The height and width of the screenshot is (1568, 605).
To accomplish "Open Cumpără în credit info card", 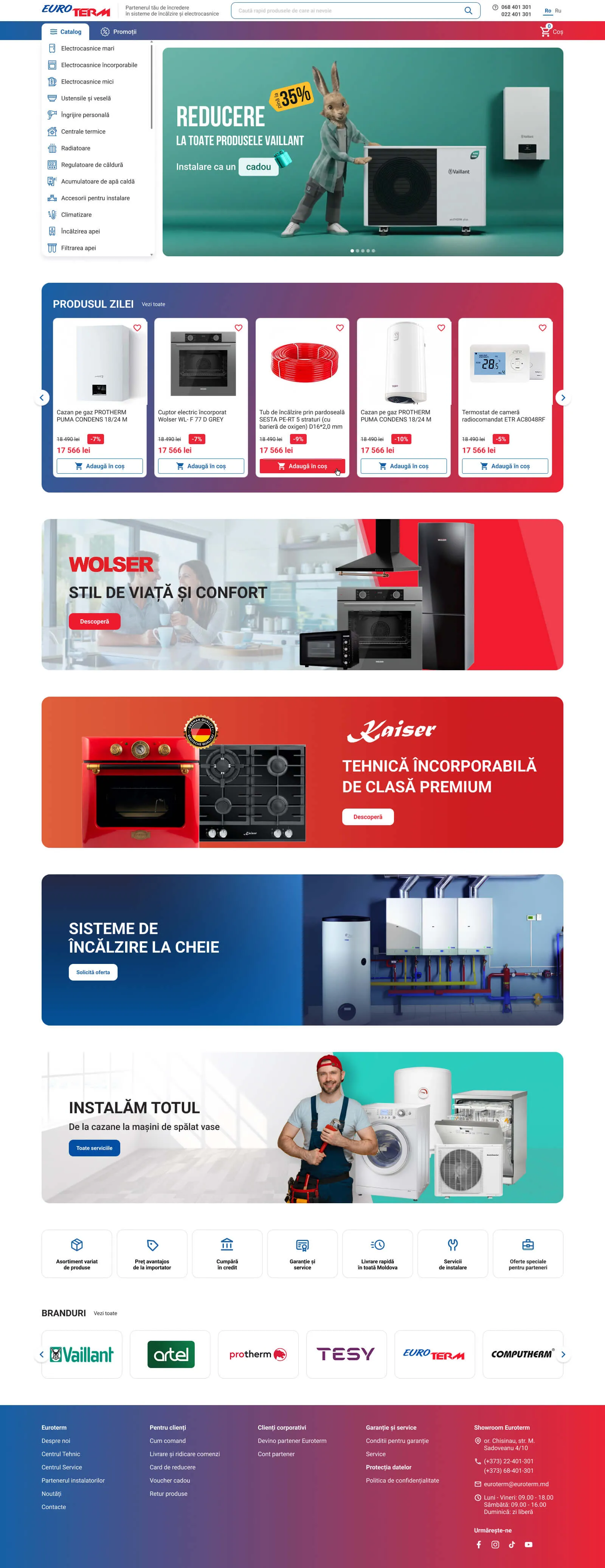I will (227, 1253).
